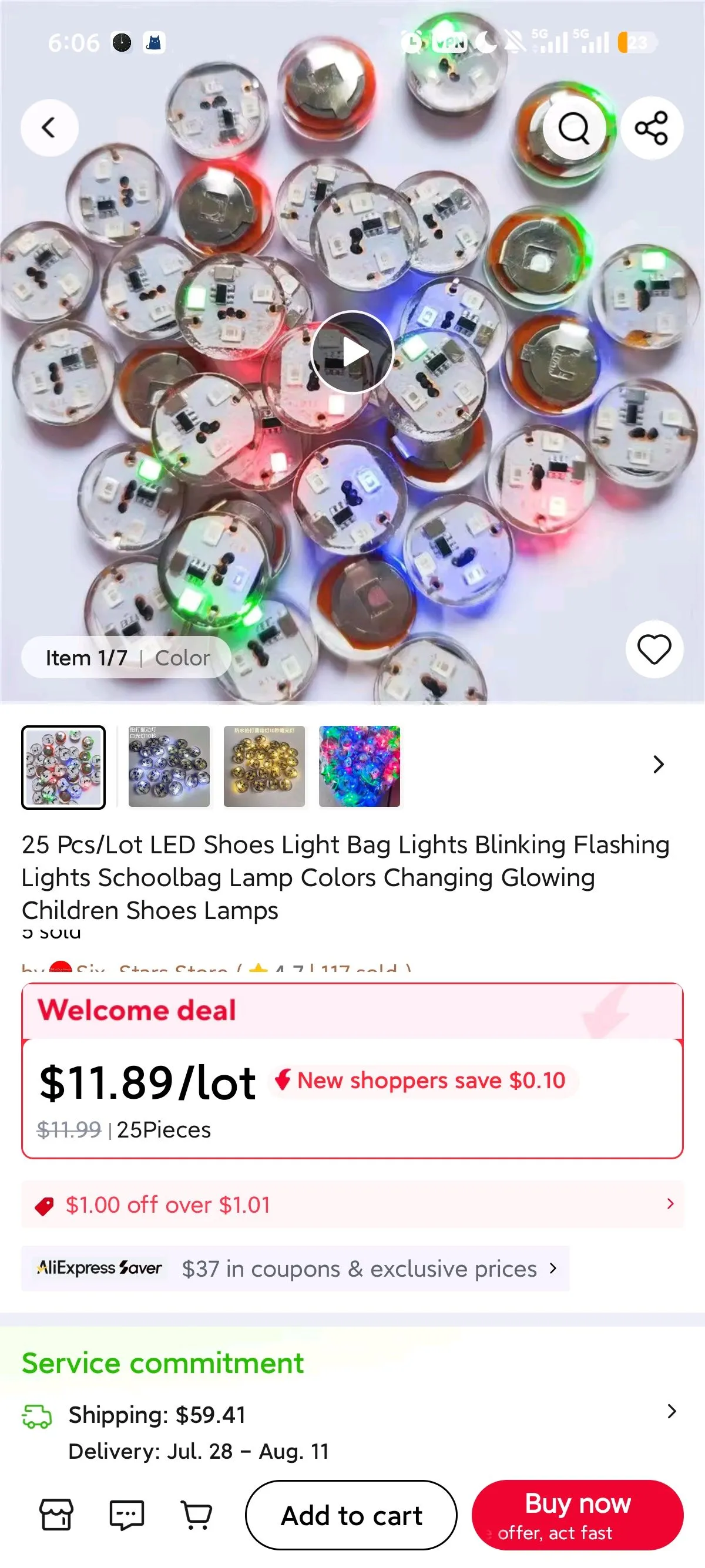Go back using the back arrow
Viewport: 705px width, 1568px height.
click(x=49, y=128)
